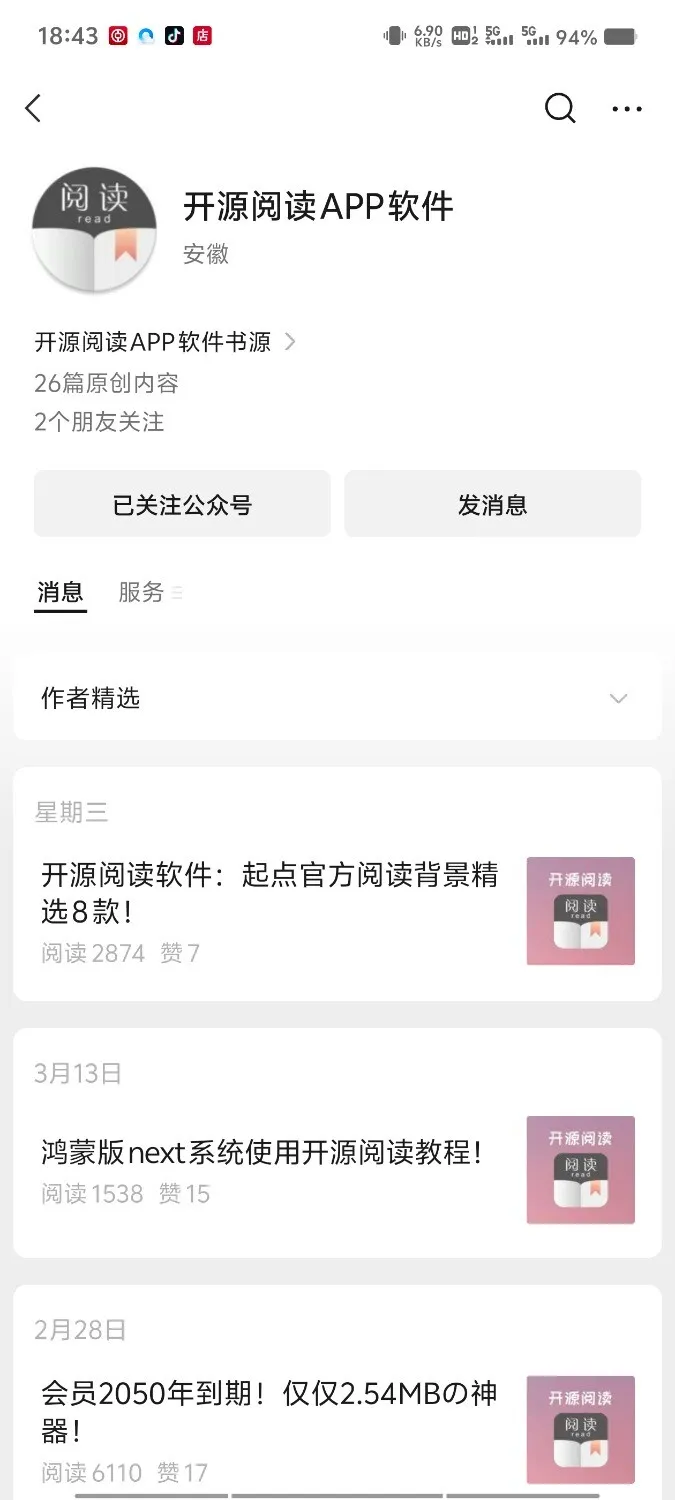Screen dimensions: 675x1500
Task: Open the account avatar picture
Action: 94,230
